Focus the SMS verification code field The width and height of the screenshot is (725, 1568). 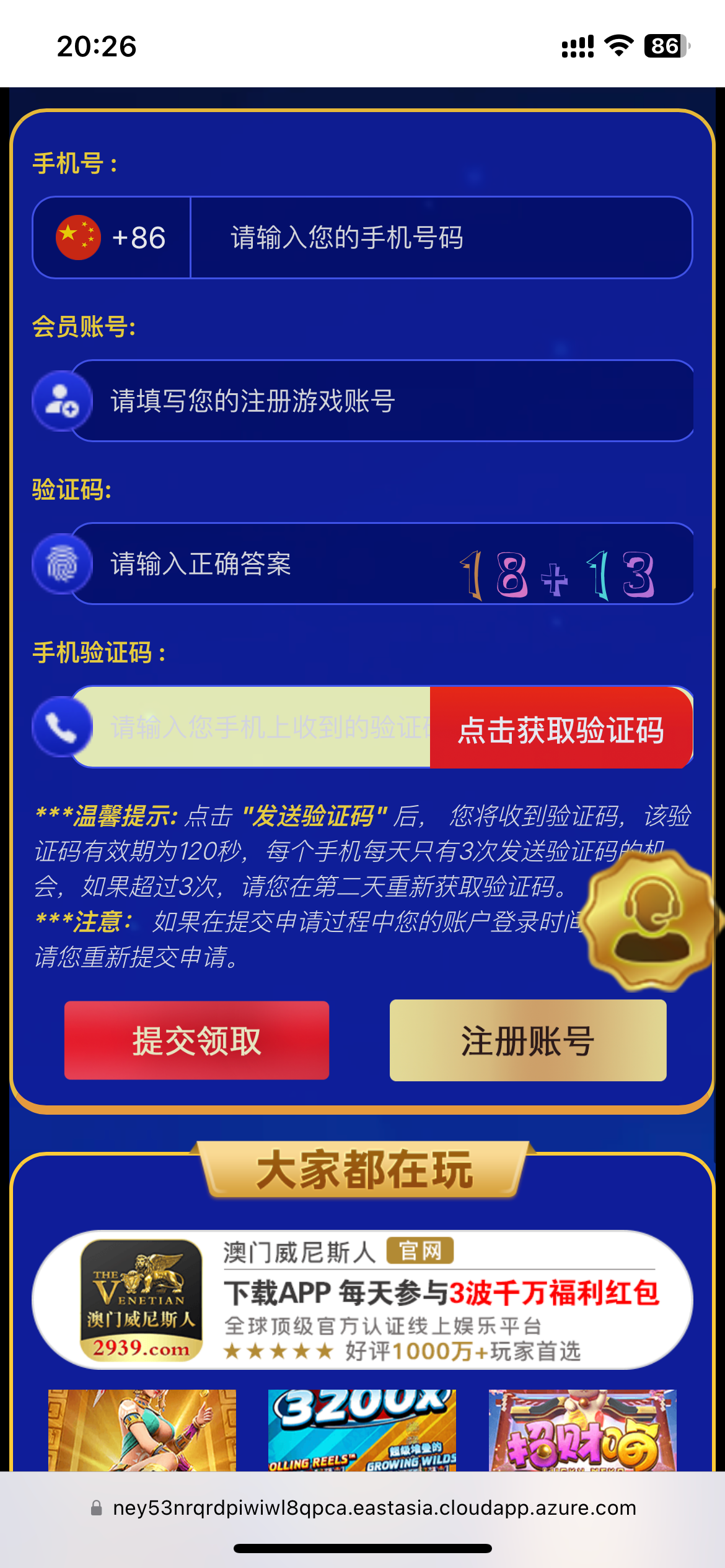pyautogui.click(x=260, y=727)
